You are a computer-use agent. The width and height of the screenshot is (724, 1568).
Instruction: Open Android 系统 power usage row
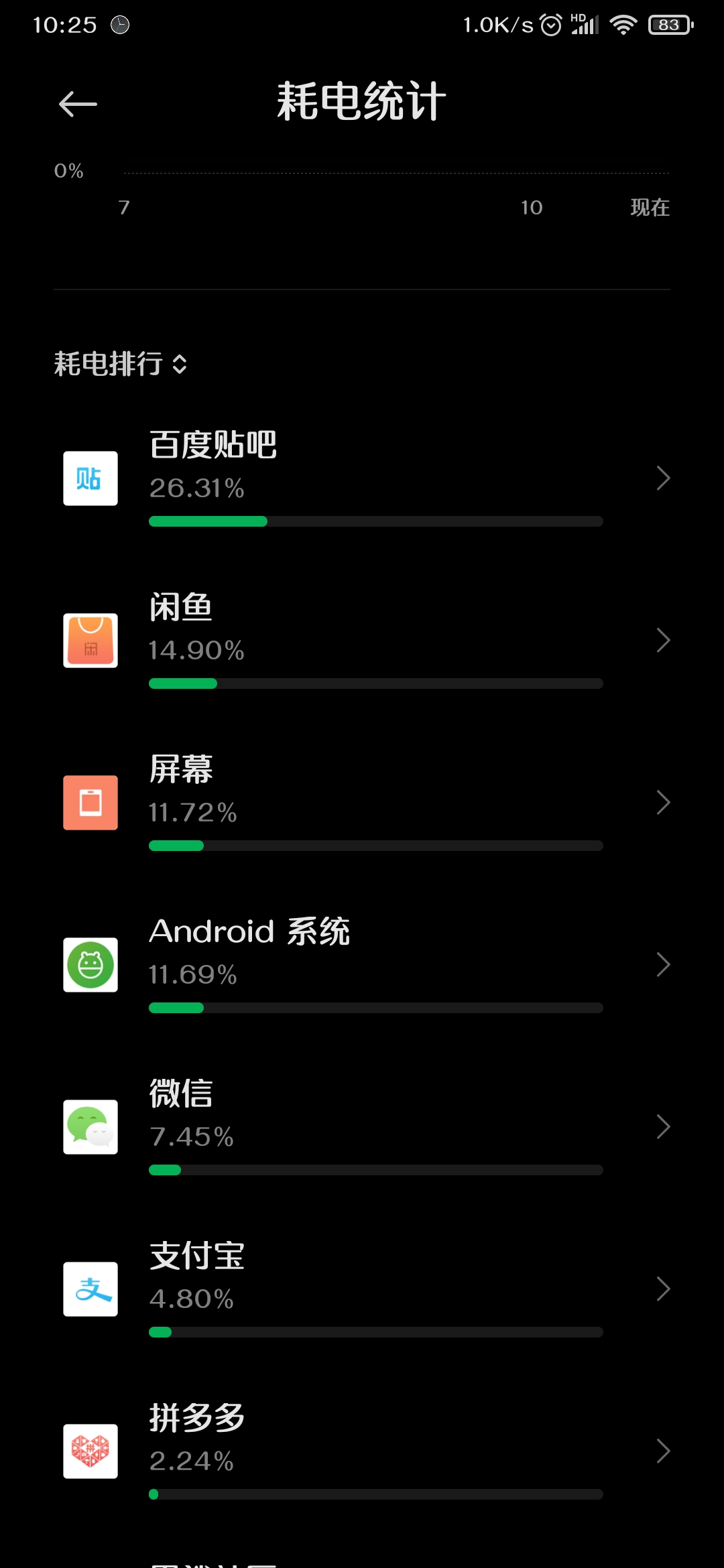coord(362,965)
